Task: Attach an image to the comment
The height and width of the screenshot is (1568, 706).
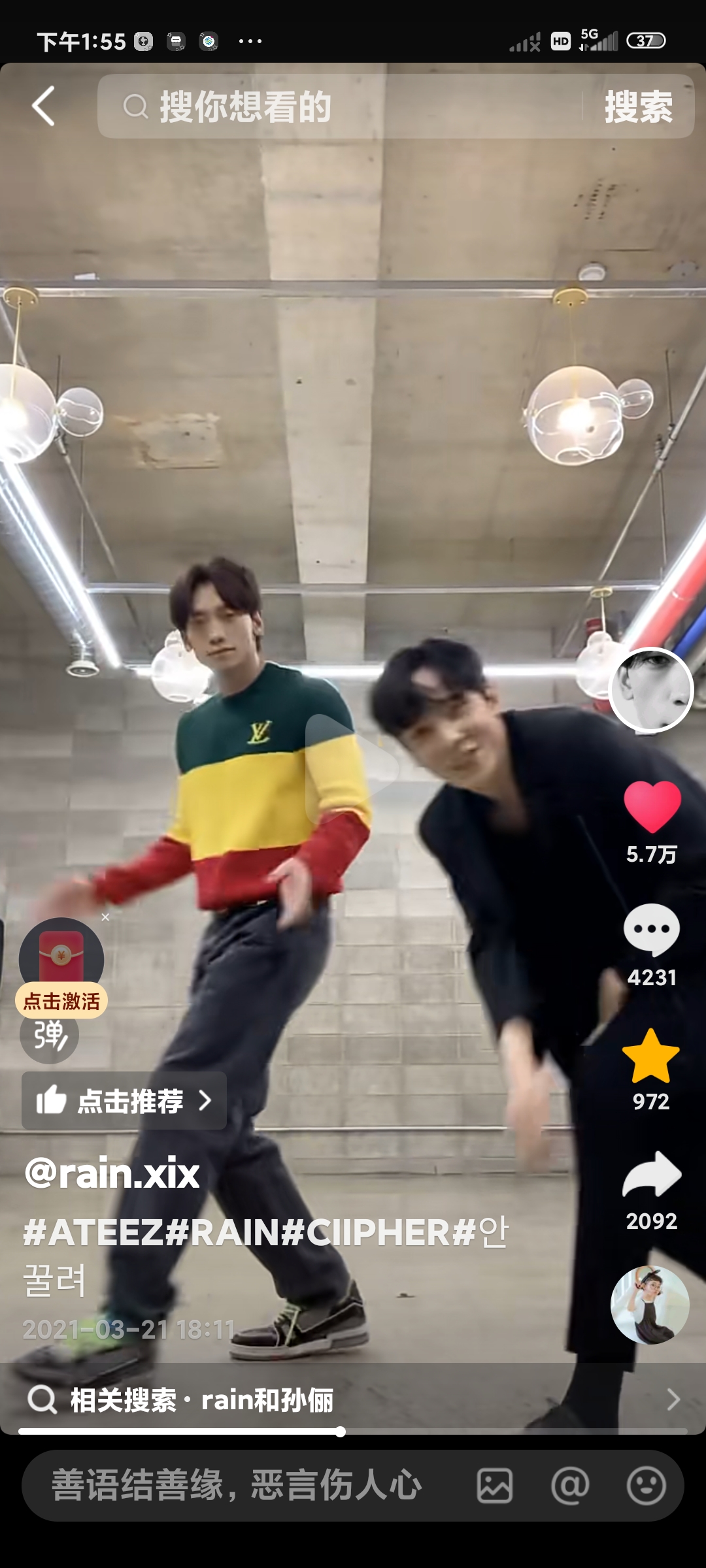Action: [x=495, y=1486]
